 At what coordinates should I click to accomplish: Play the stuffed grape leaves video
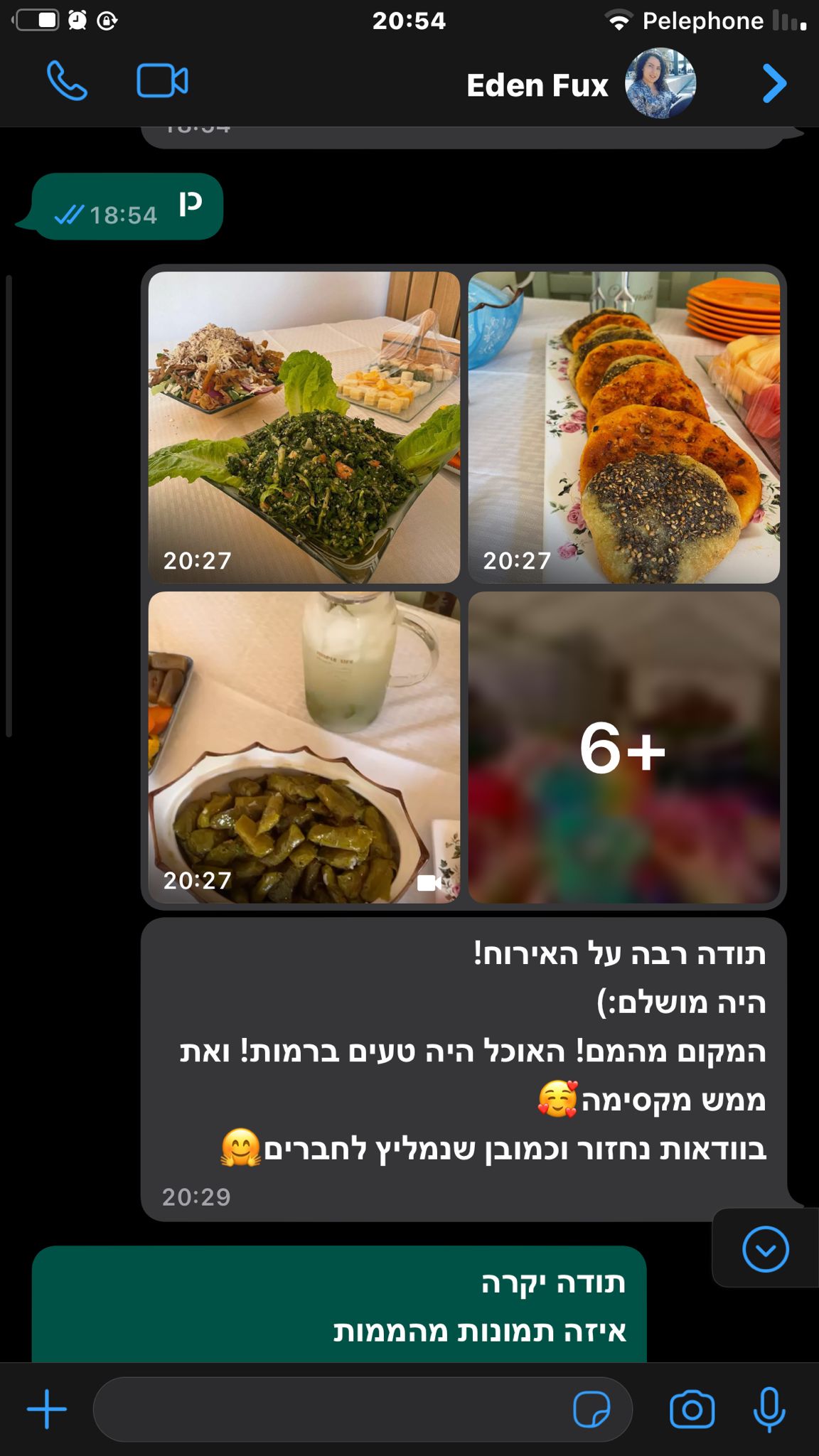tap(304, 747)
